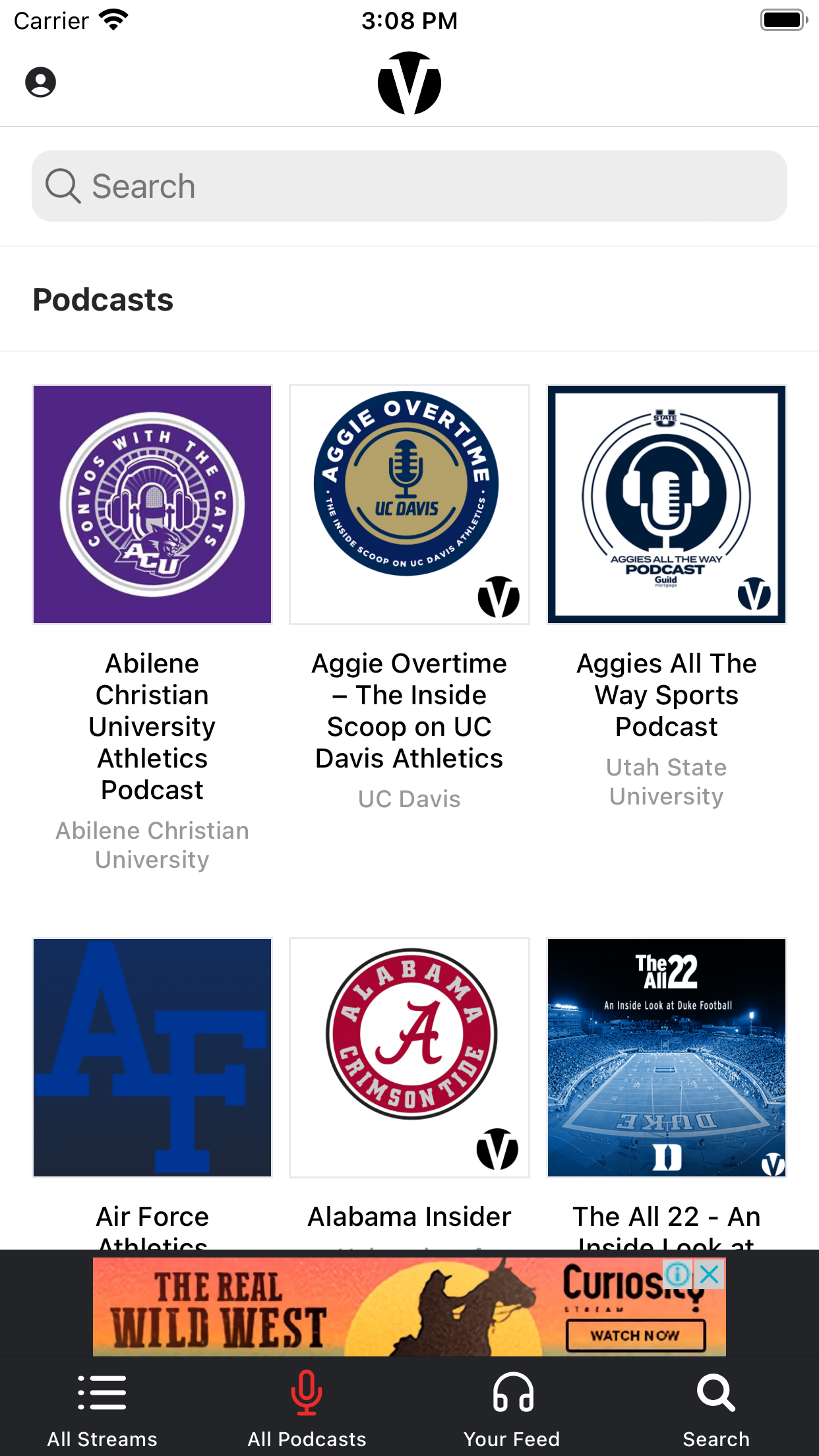Open Your Feed headphones icon
819x1456 pixels.
click(x=512, y=1393)
